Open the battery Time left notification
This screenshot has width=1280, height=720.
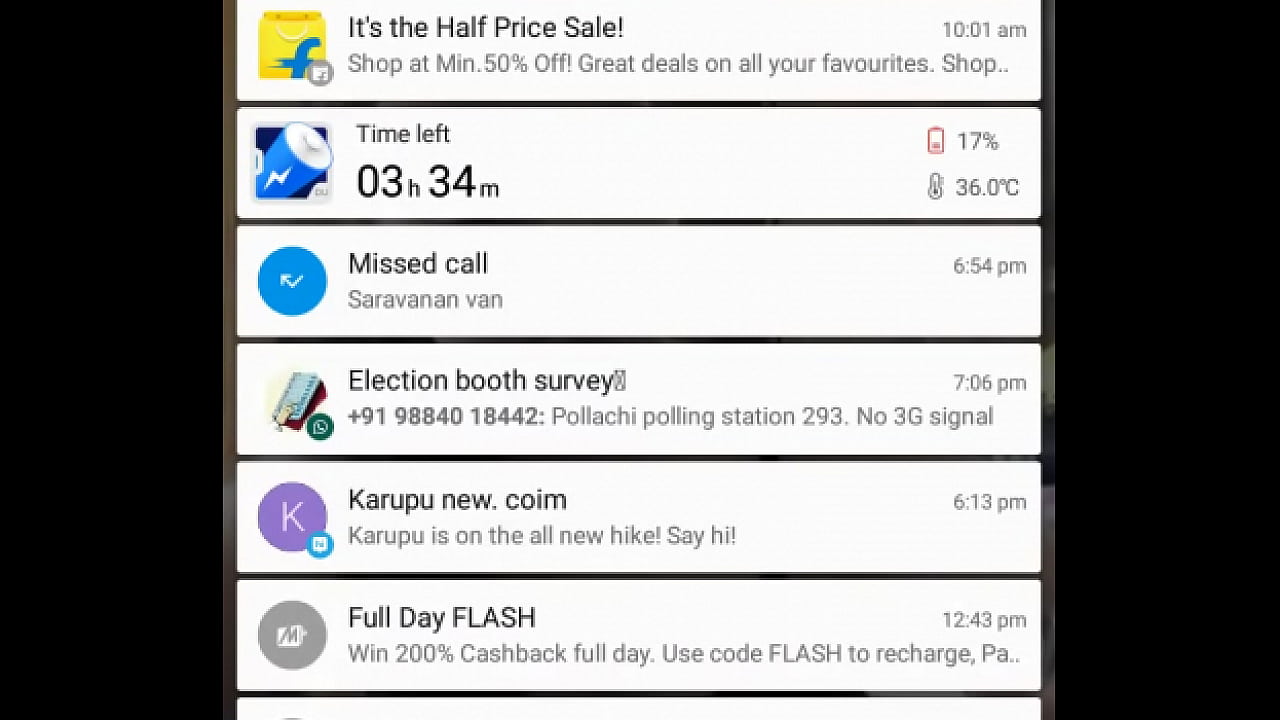[x=638, y=163]
